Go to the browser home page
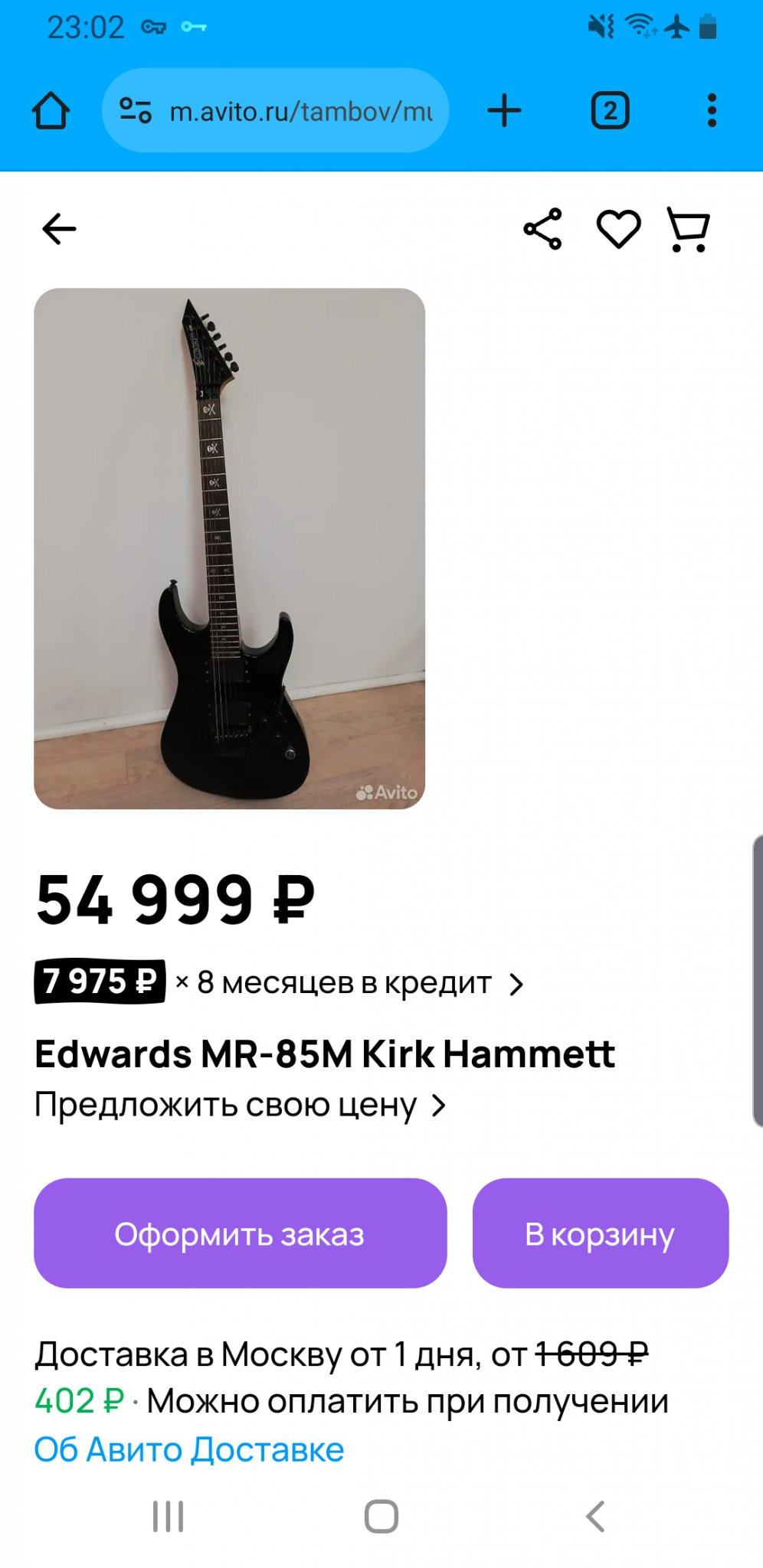This screenshot has height=1568, width=763. (51, 111)
